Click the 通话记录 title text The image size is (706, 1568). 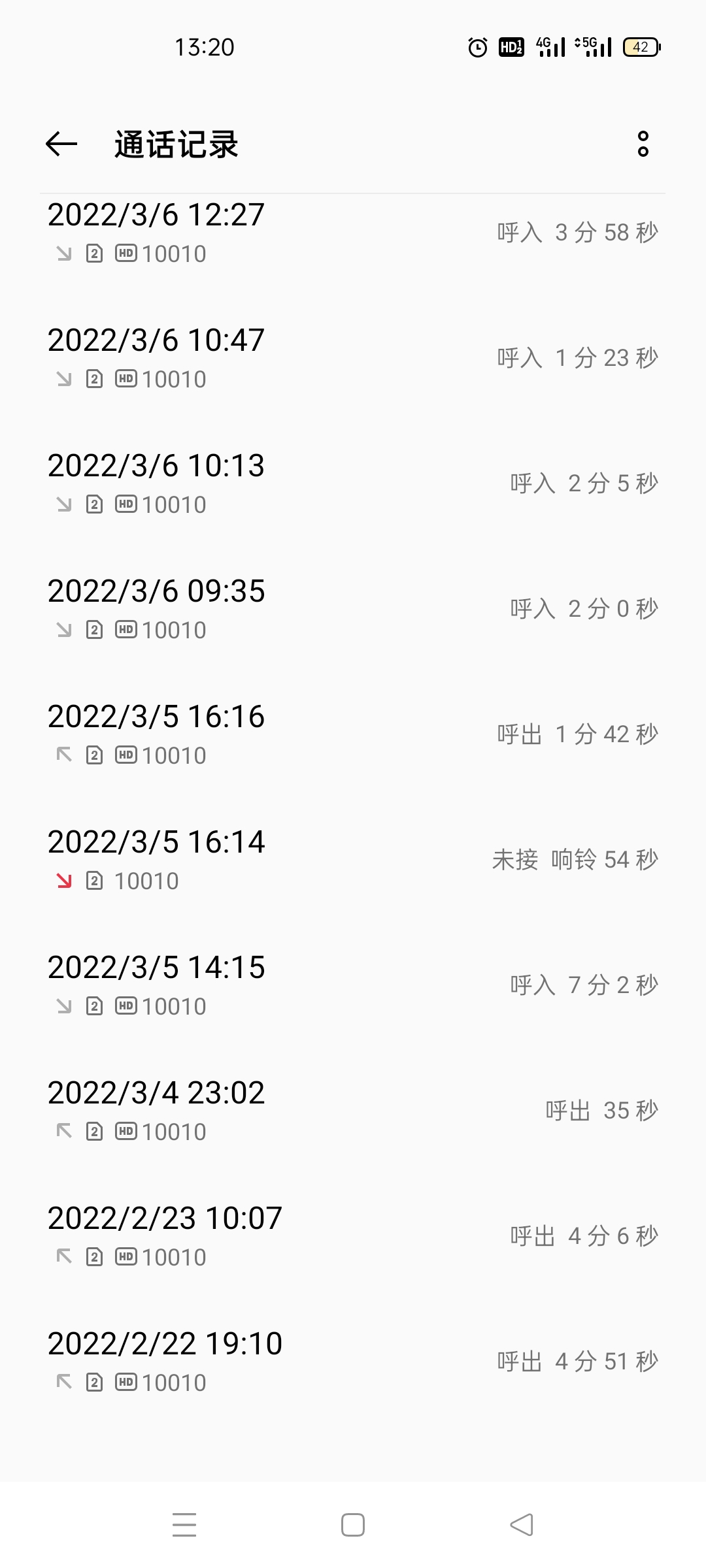[x=176, y=145]
